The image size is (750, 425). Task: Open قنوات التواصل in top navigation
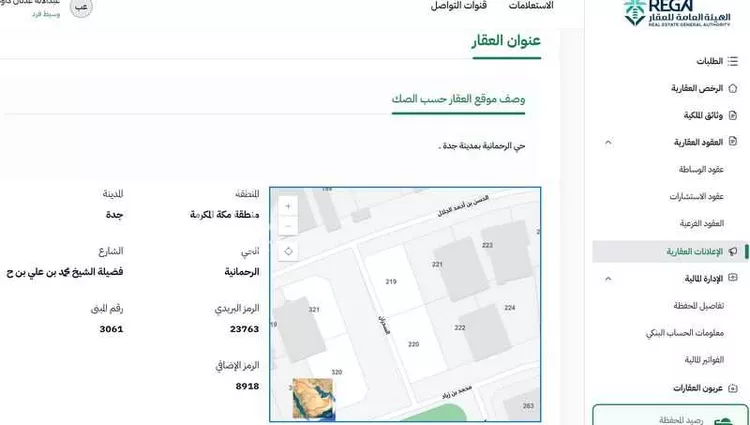coord(459,7)
